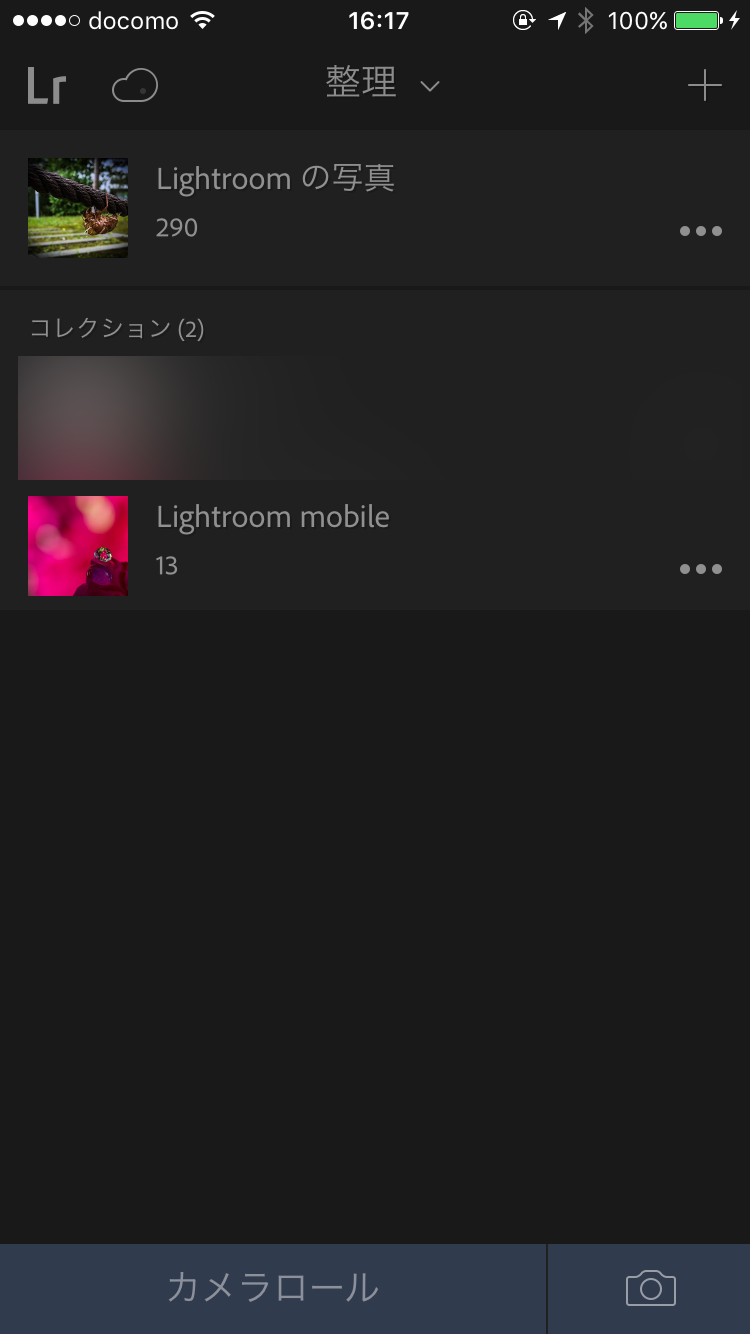
Task: Open the cloud sync status icon
Action: coord(135,86)
